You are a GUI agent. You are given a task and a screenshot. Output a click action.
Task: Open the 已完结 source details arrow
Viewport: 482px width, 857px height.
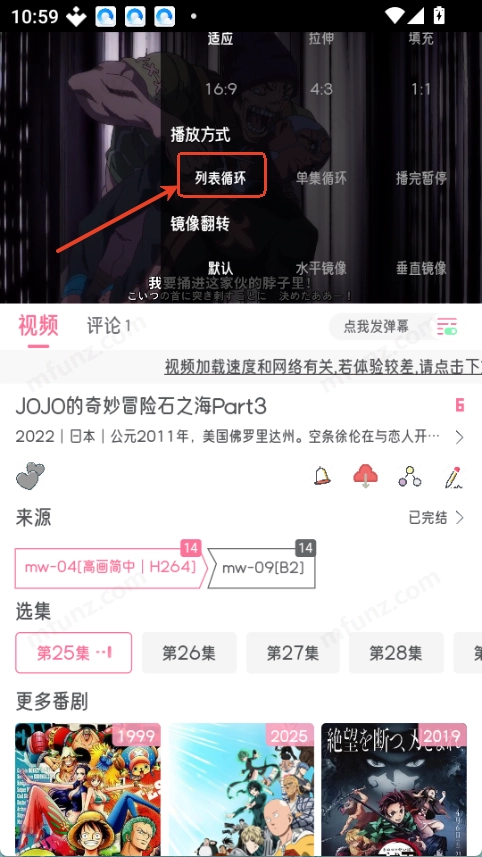pyautogui.click(x=436, y=517)
